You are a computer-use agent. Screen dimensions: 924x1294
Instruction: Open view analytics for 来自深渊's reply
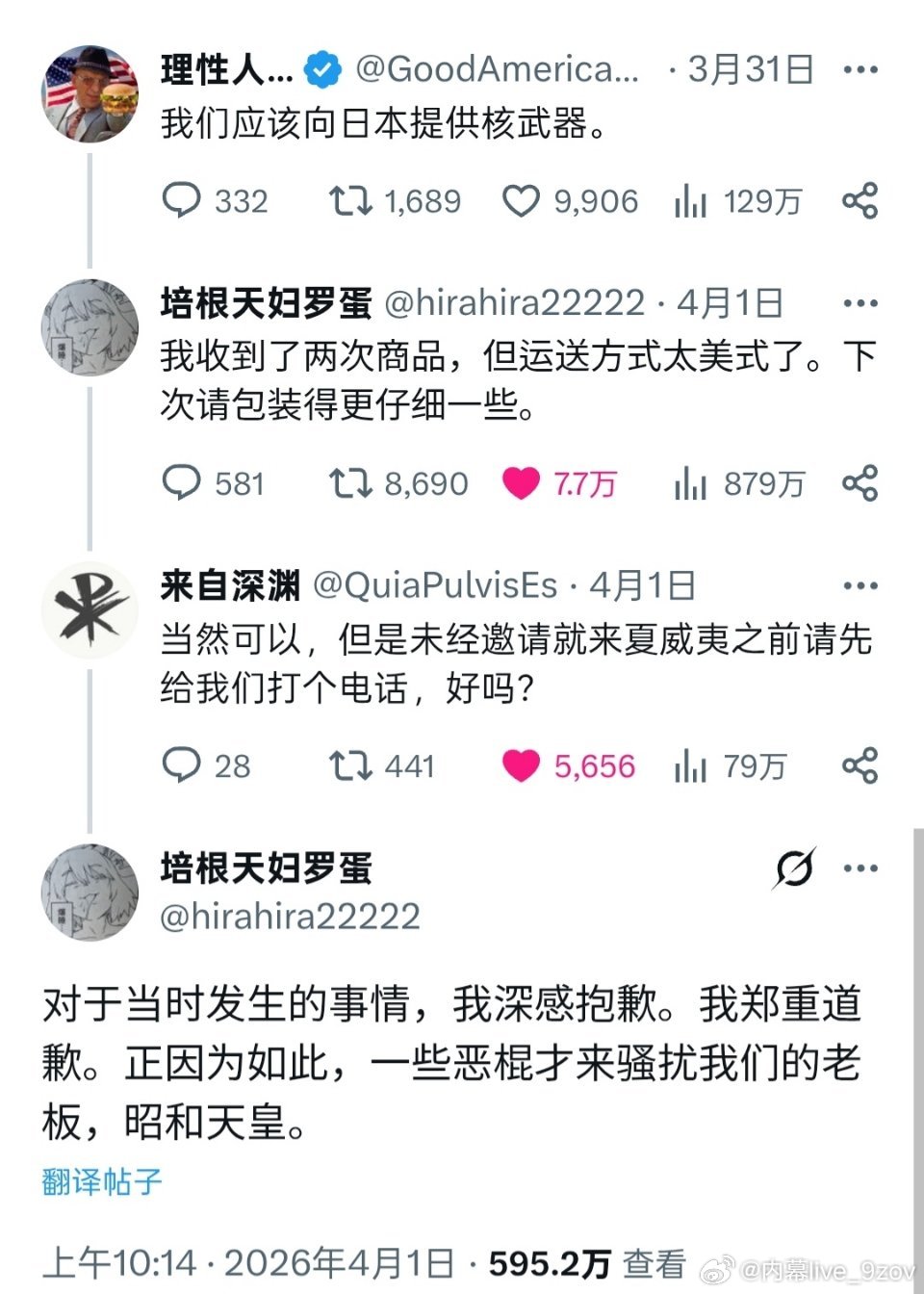pyautogui.click(x=691, y=766)
